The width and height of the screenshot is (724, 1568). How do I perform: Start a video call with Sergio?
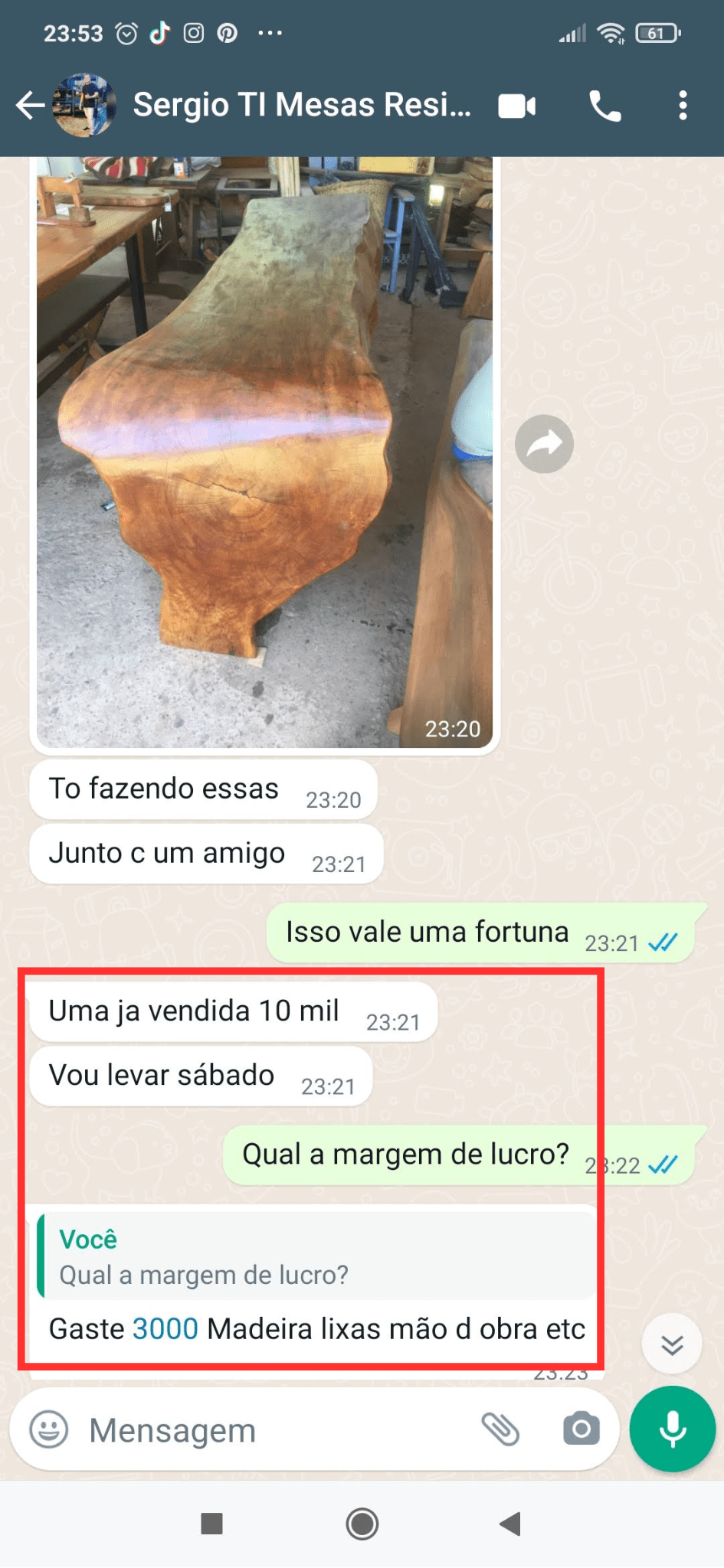click(517, 106)
